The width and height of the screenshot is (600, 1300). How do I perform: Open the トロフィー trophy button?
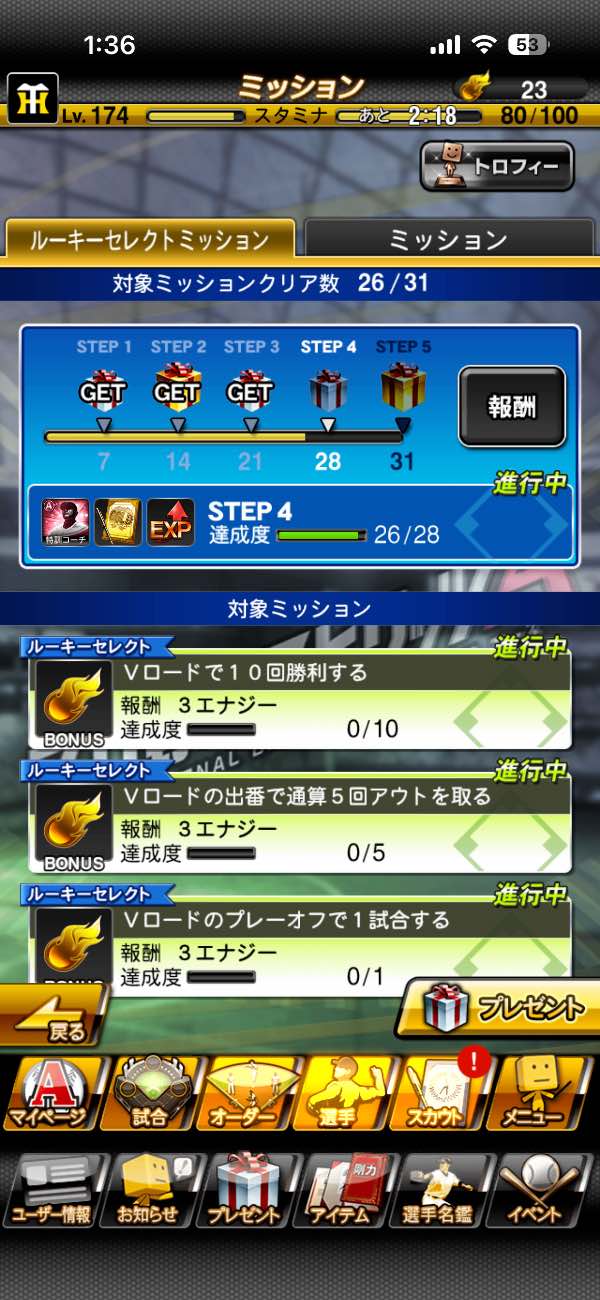[x=497, y=166]
